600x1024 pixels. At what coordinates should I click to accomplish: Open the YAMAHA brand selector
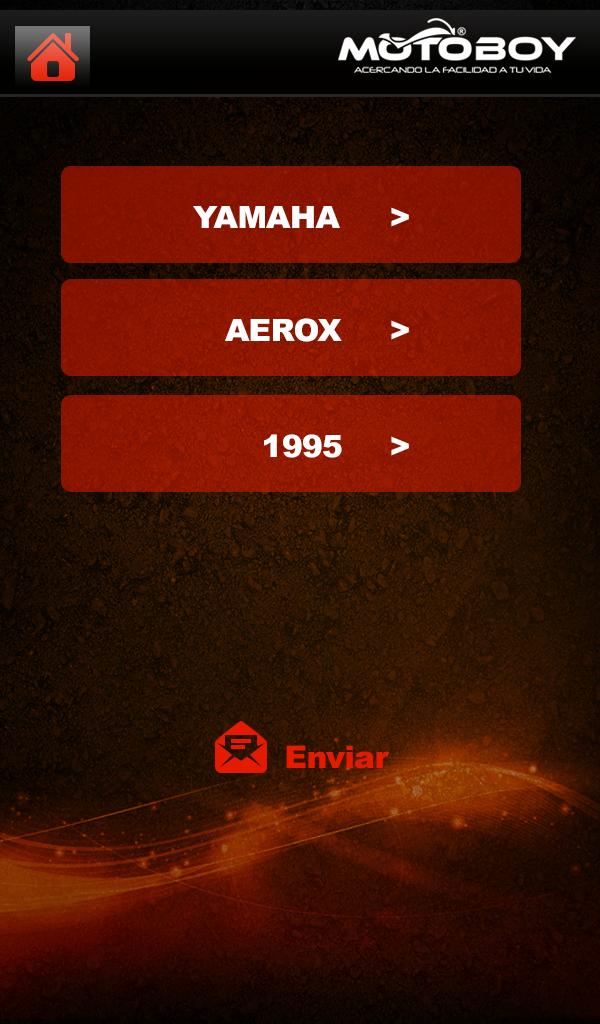click(291, 215)
